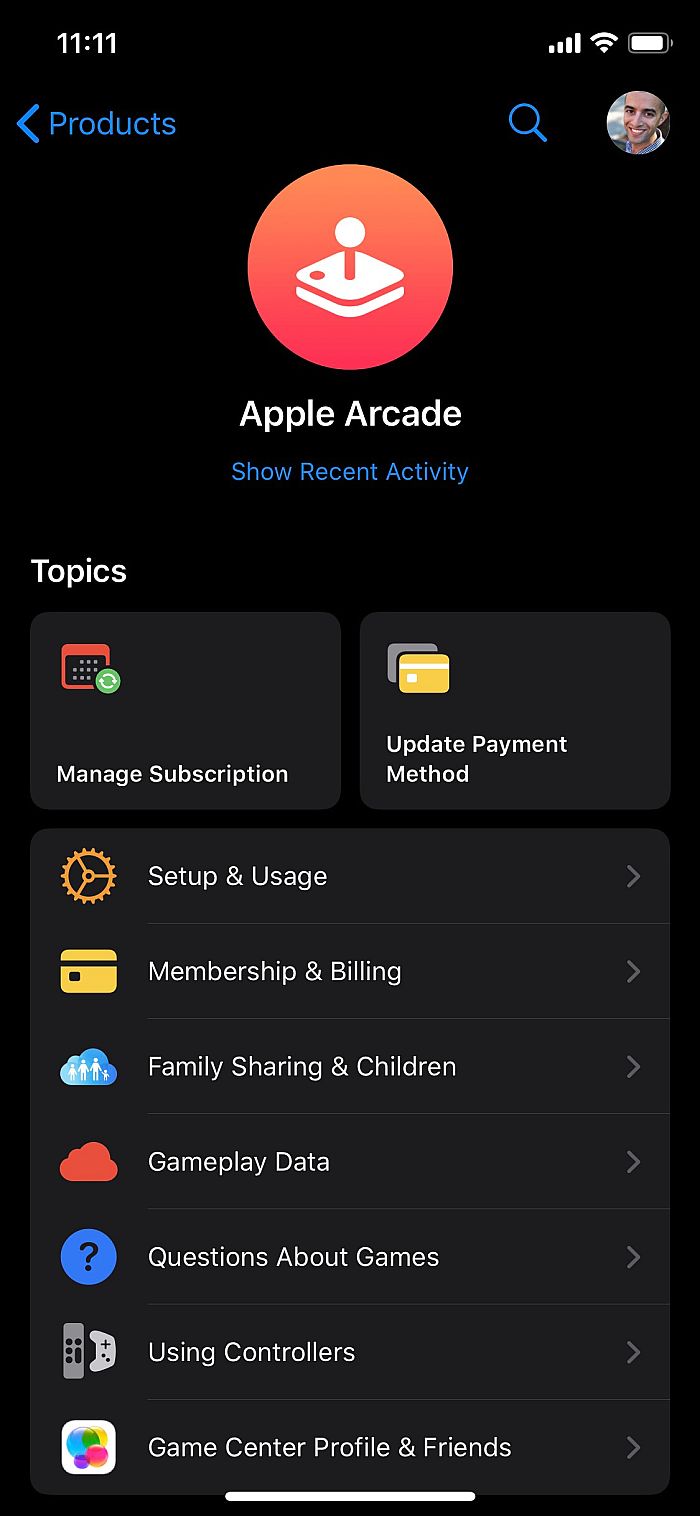The width and height of the screenshot is (700, 1516).
Task: Open Game Center Profile & Friends
Action: point(350,1447)
